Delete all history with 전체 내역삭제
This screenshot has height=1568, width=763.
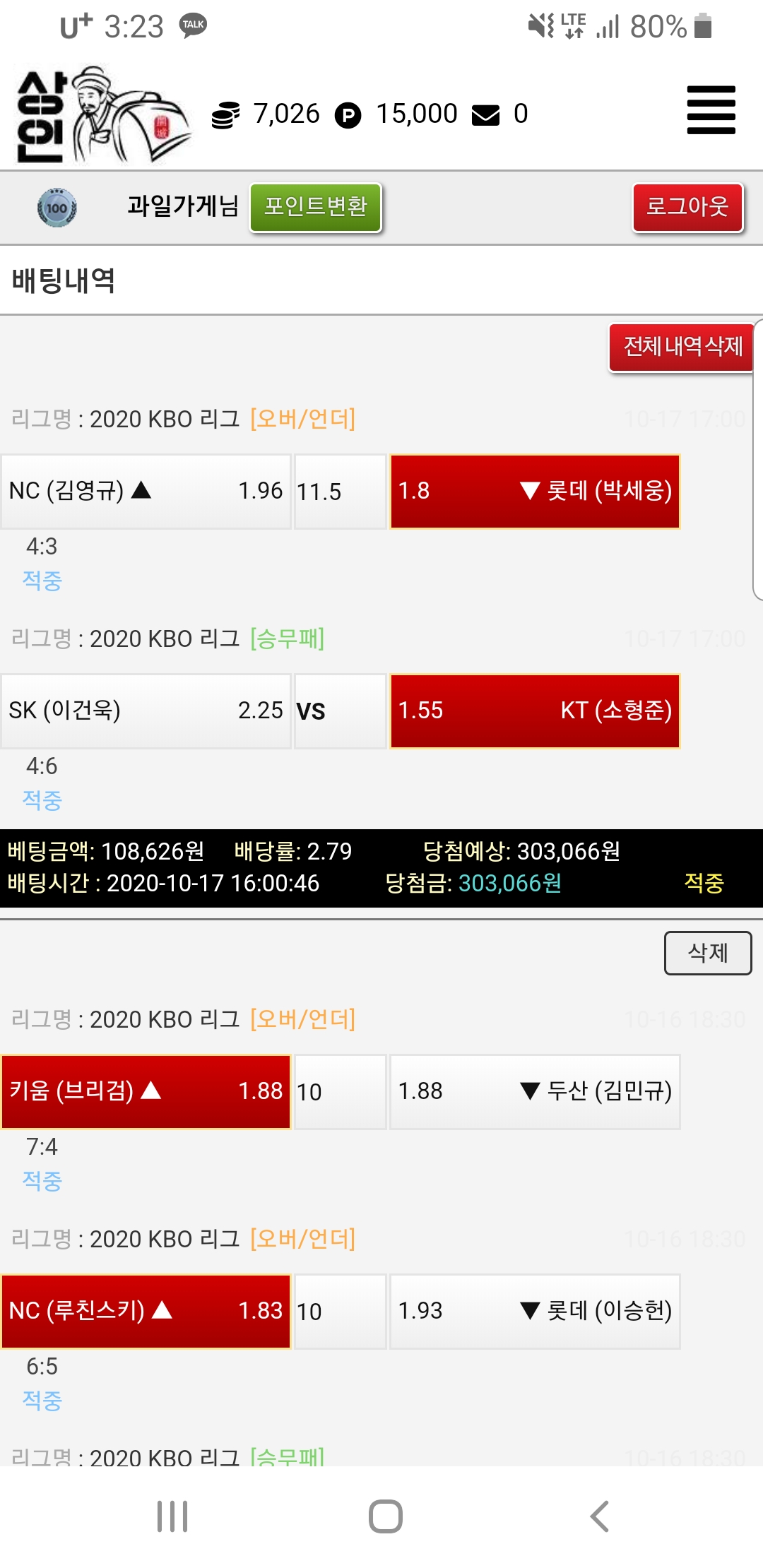(x=682, y=347)
